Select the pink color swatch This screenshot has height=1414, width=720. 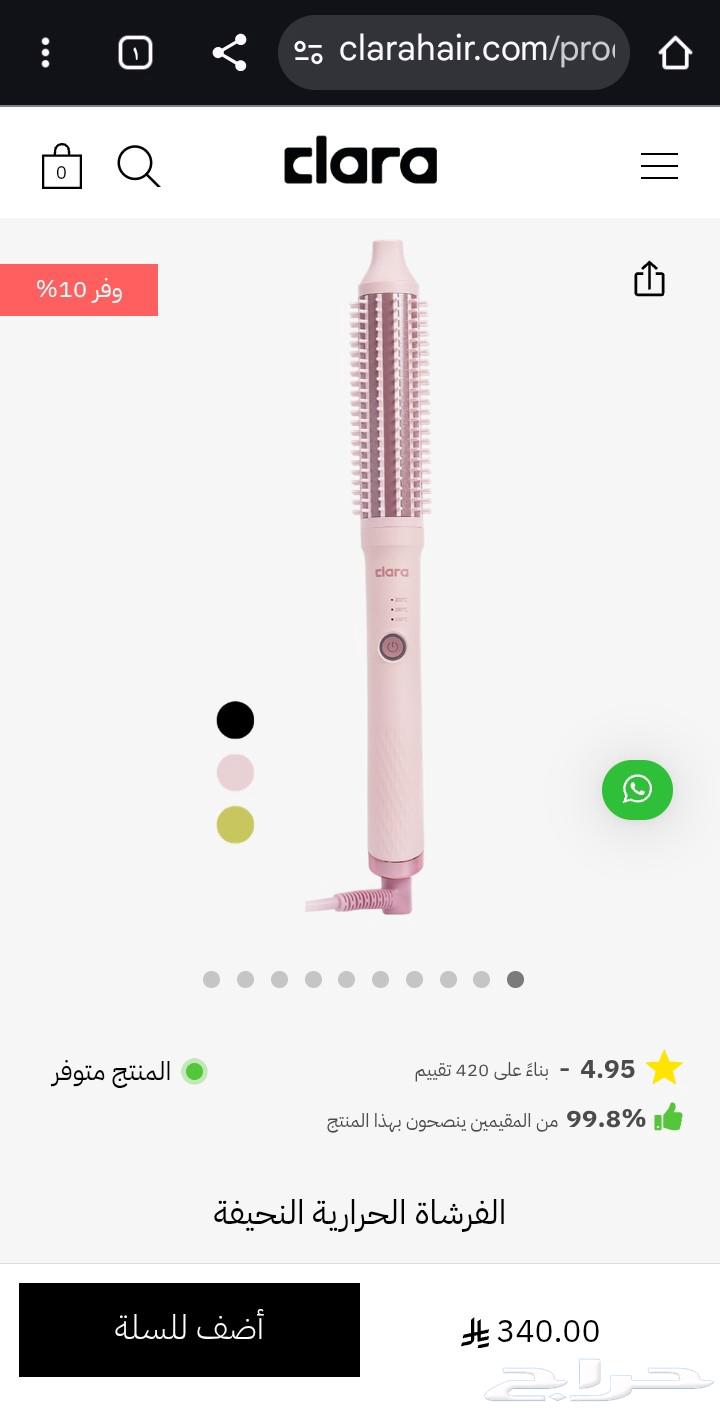tap(235, 772)
